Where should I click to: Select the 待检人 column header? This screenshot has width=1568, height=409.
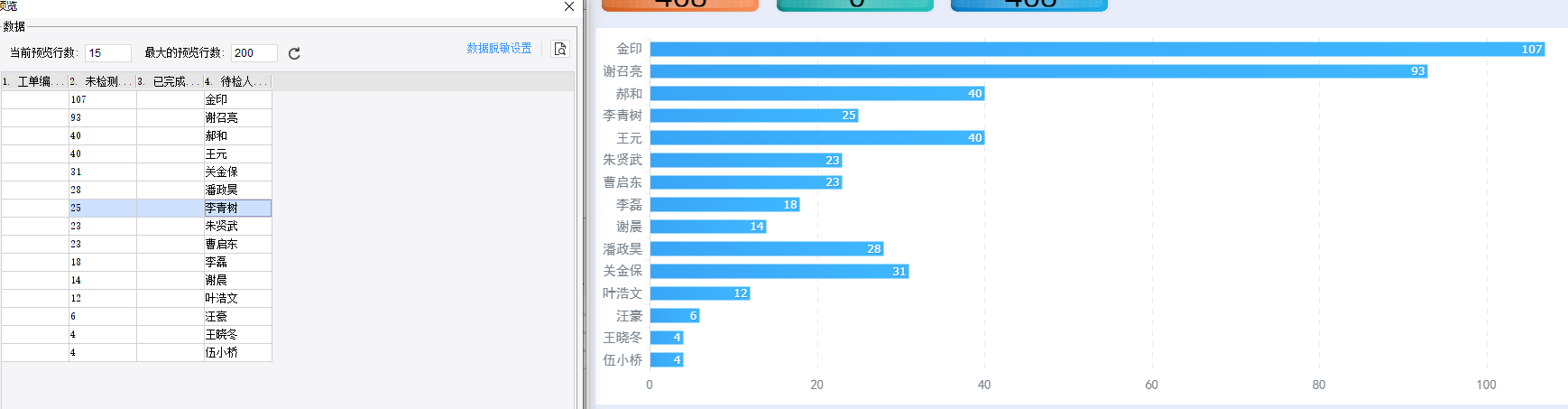coord(237,81)
